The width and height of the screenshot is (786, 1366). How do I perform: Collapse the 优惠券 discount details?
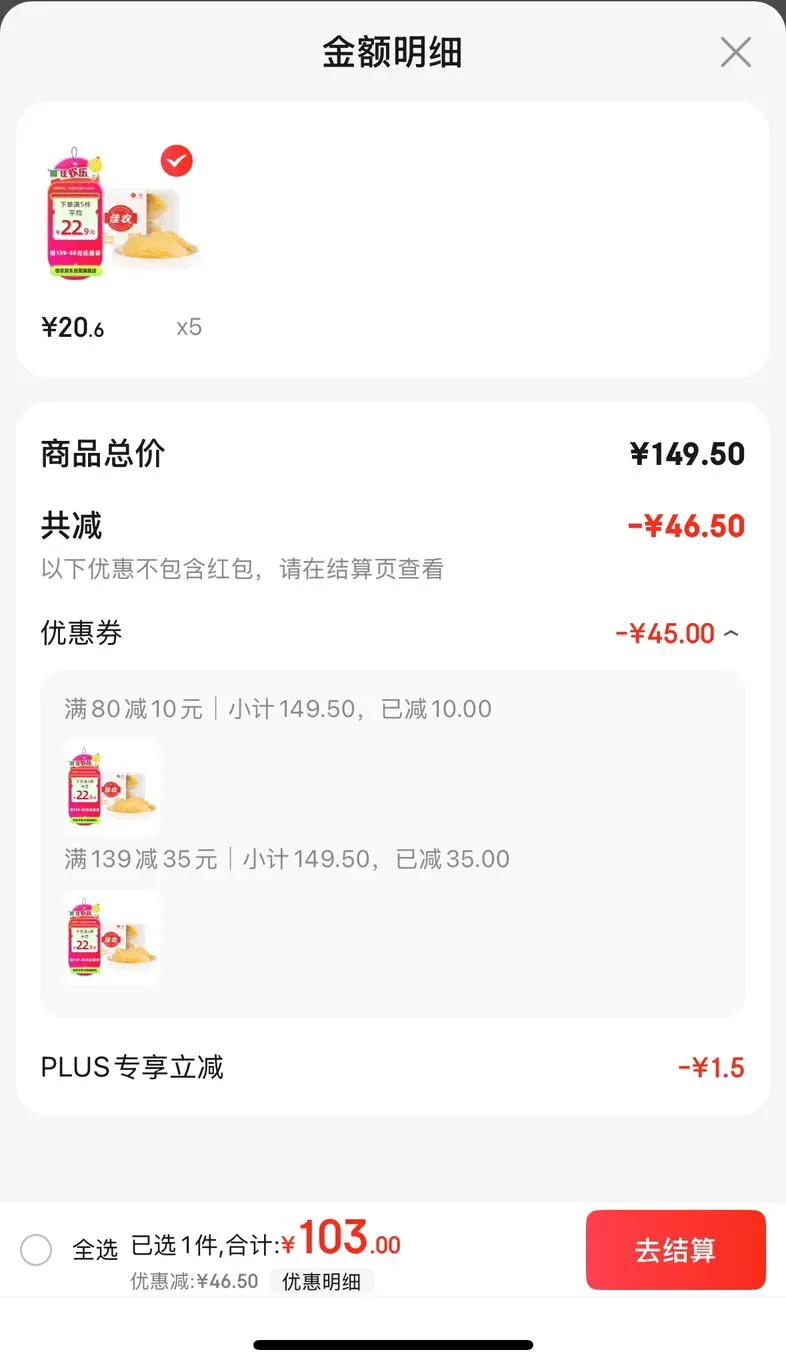pyautogui.click(x=731, y=634)
